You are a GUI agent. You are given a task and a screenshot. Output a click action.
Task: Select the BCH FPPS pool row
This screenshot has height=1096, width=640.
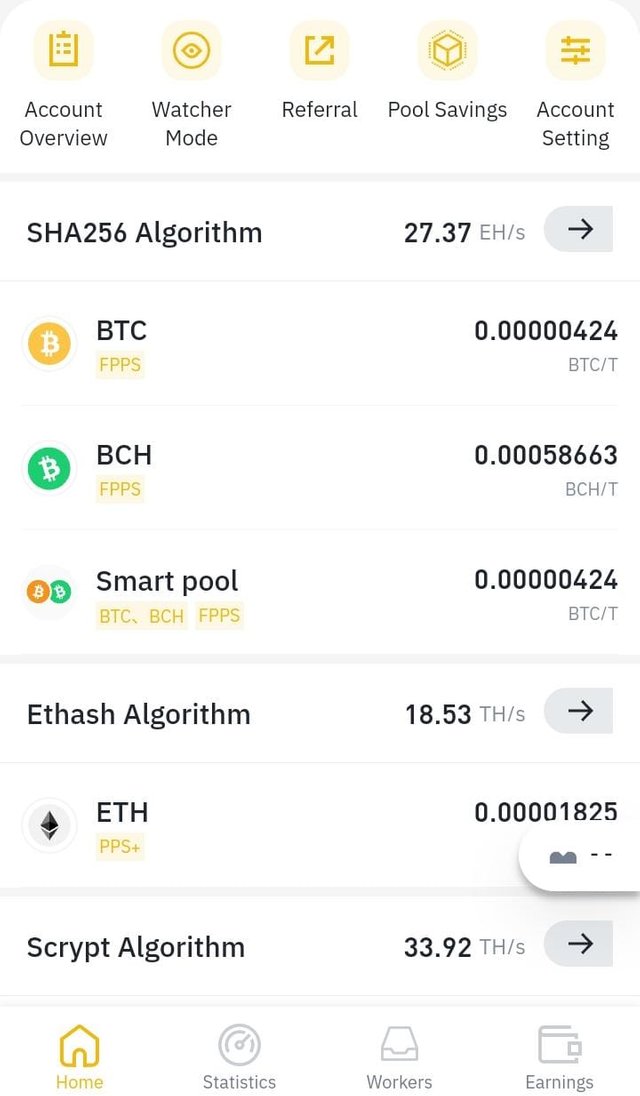tap(320, 468)
